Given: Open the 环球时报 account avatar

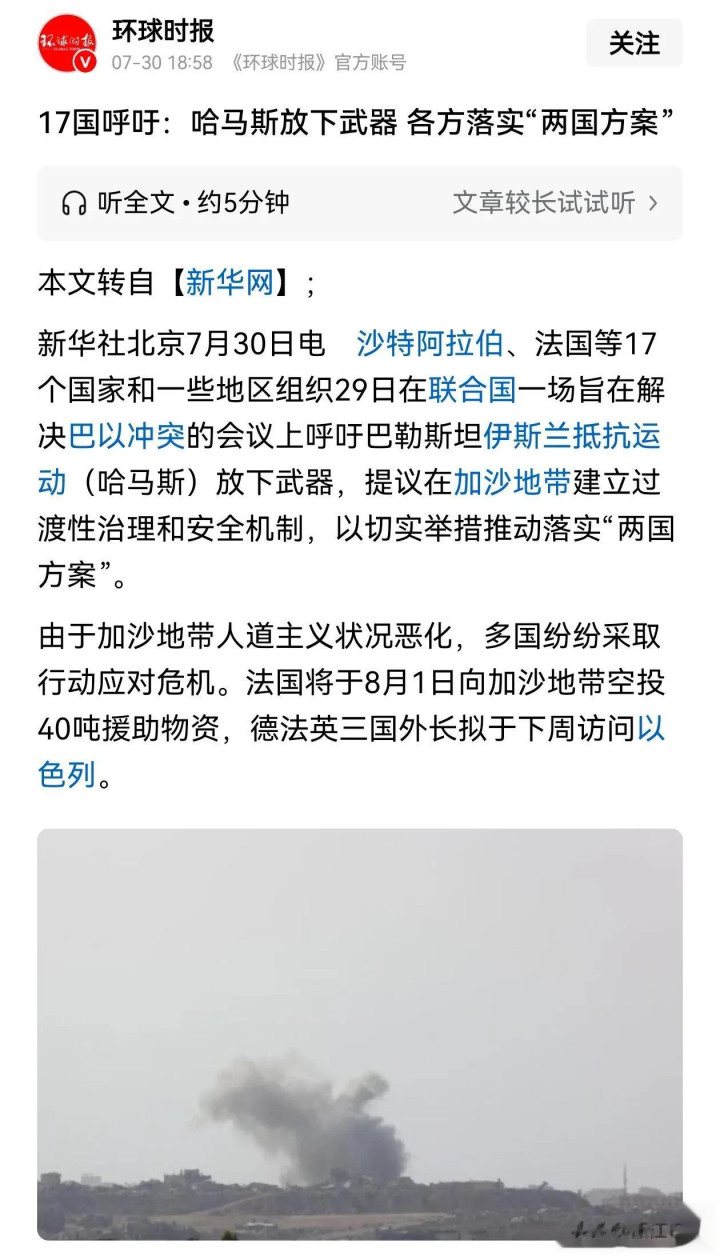Looking at the screenshot, I should coord(67,44).
